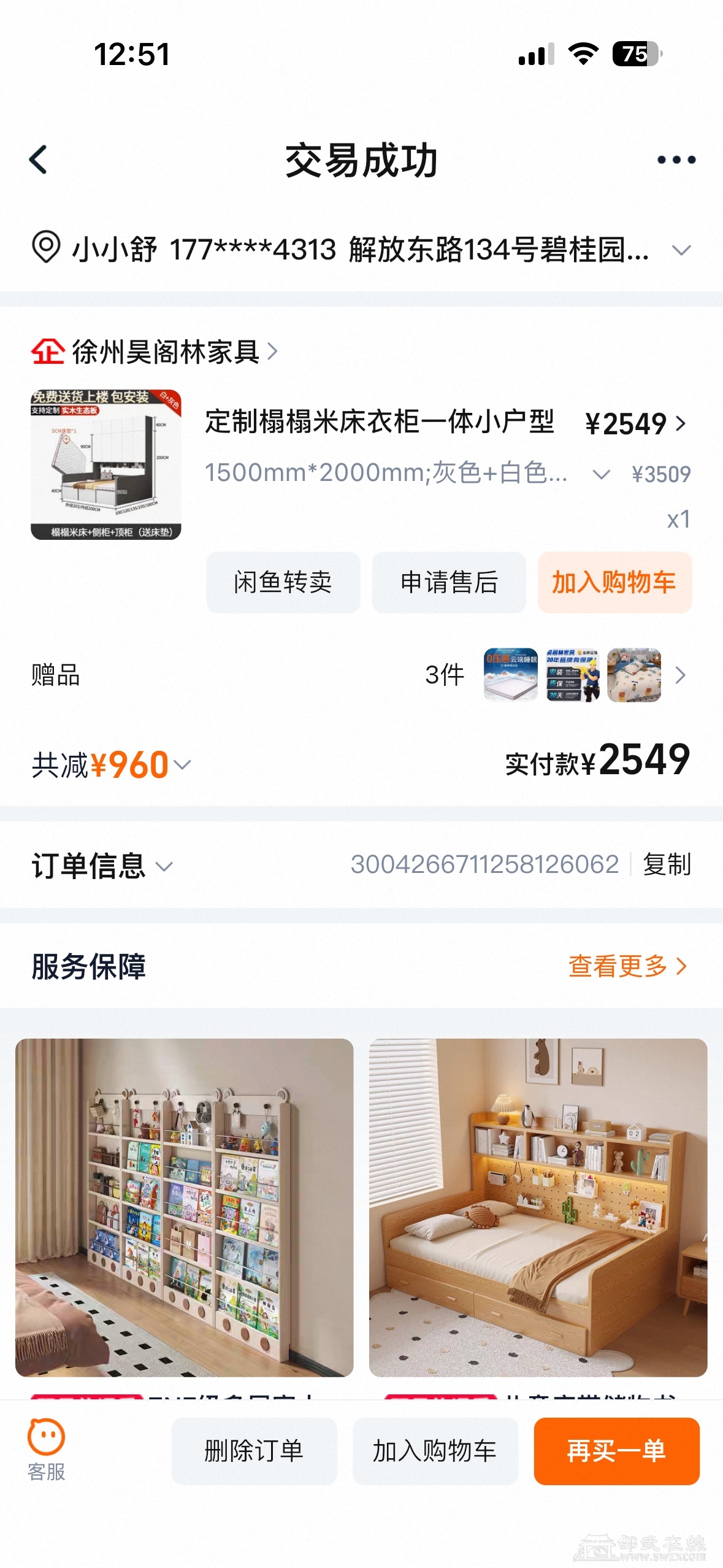The height and width of the screenshot is (1568, 723).
Task: Open 查看更多 under 服务保障
Action: coord(627,966)
